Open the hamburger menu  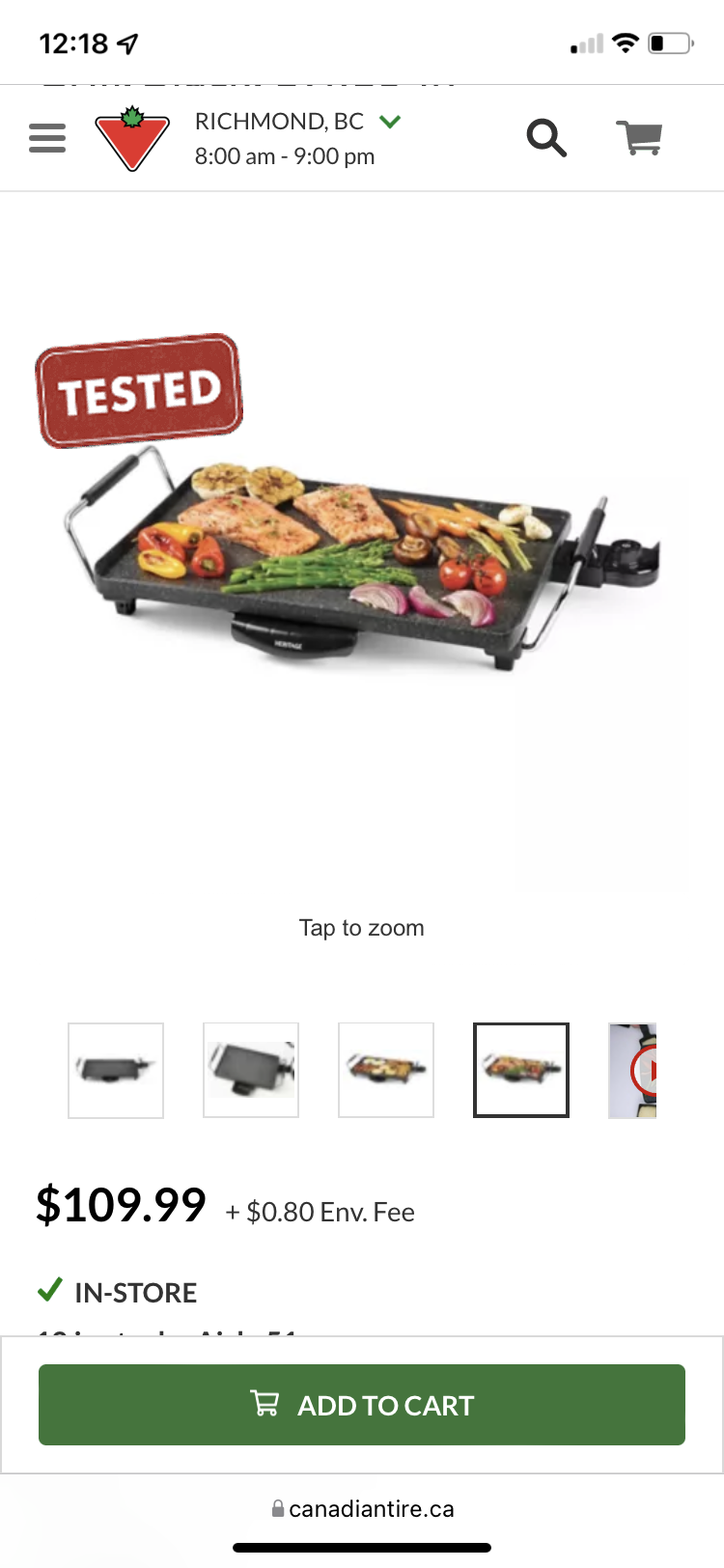(x=47, y=139)
